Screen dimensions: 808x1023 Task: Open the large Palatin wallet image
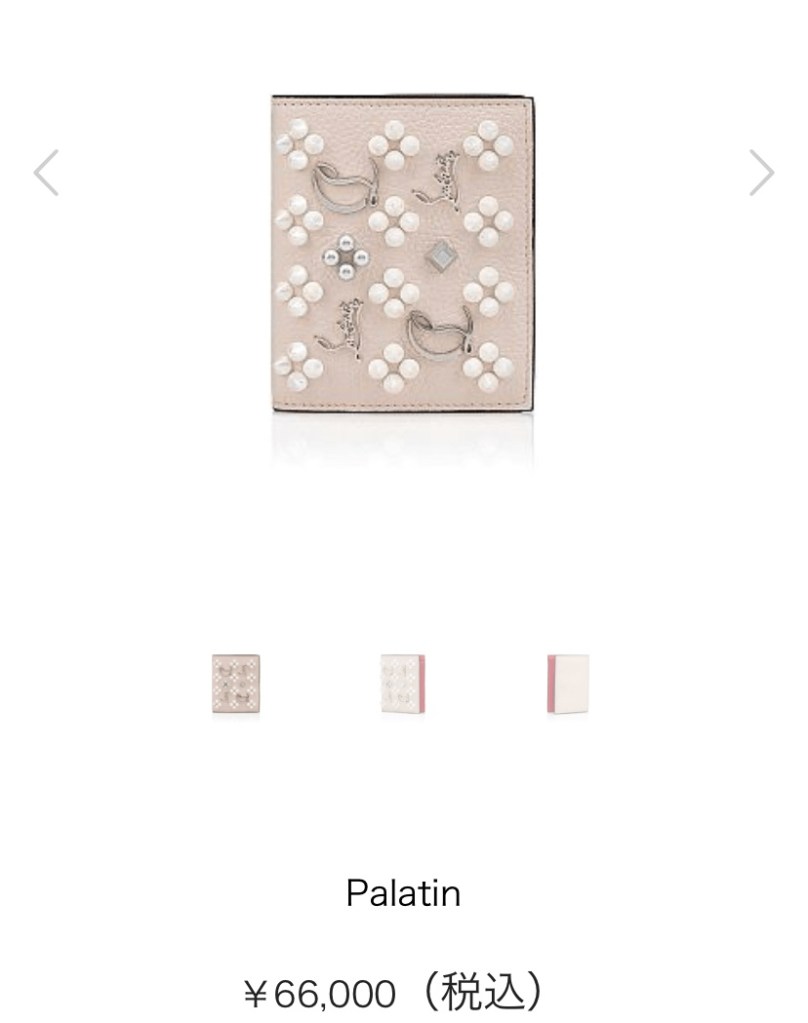(x=404, y=253)
